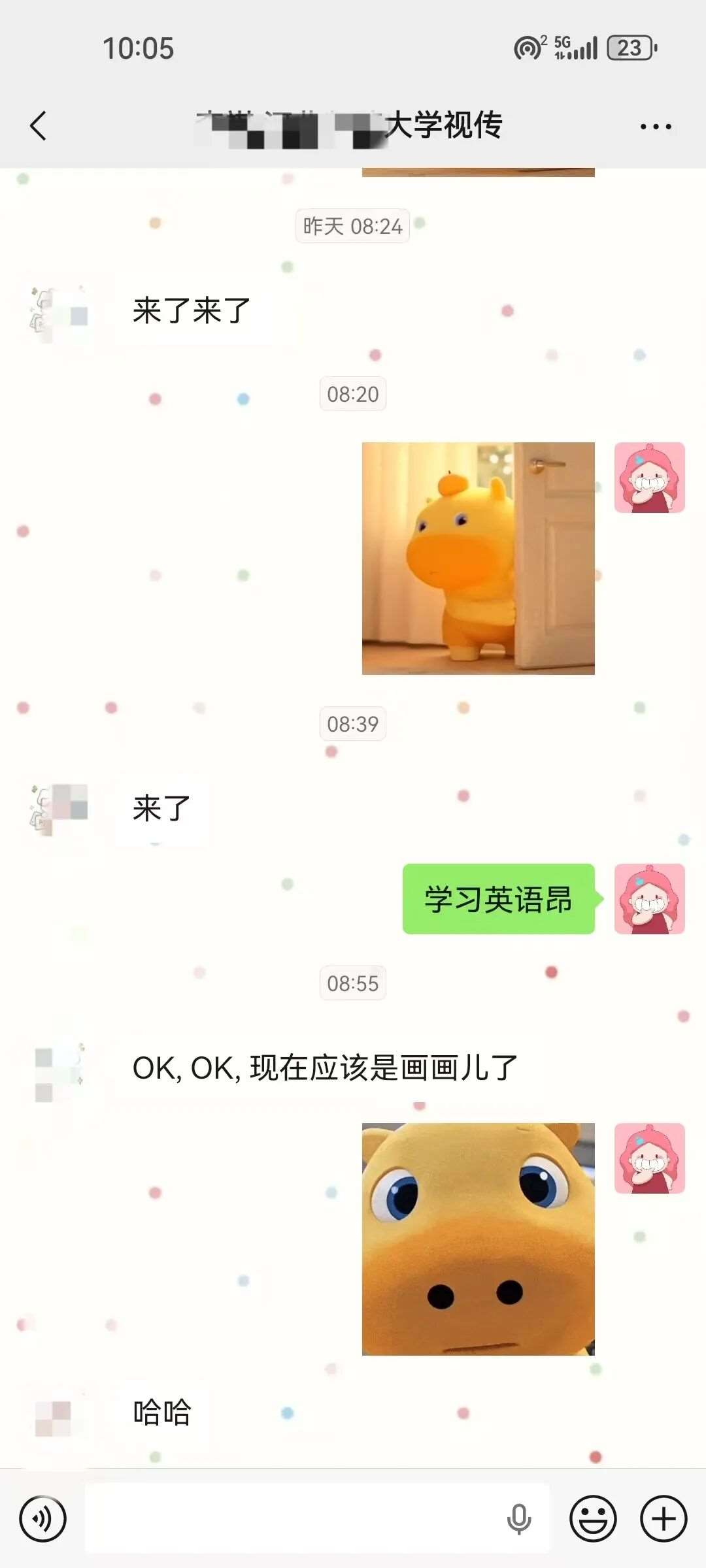Tap avatar of 来了来了 sender
The image size is (706, 1568).
(x=58, y=314)
